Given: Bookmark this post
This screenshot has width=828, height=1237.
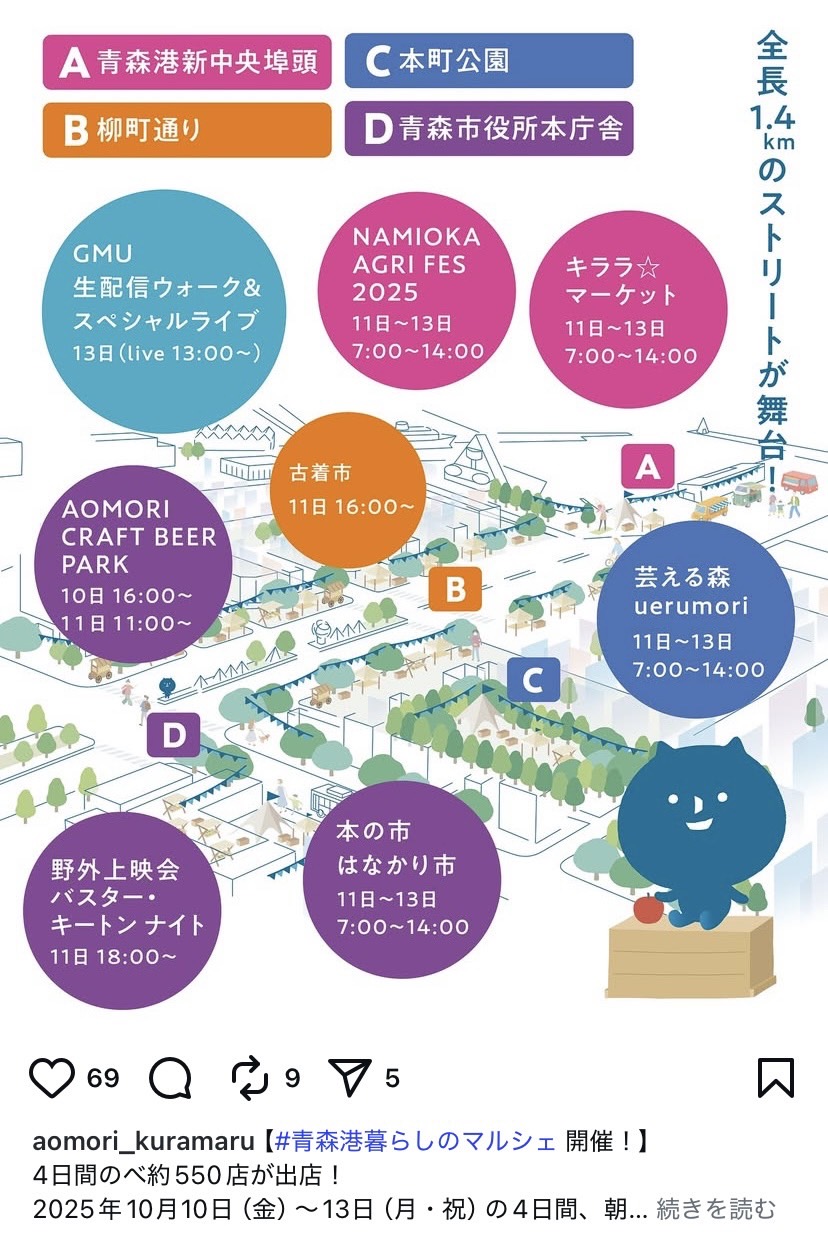Looking at the screenshot, I should 775,1078.
